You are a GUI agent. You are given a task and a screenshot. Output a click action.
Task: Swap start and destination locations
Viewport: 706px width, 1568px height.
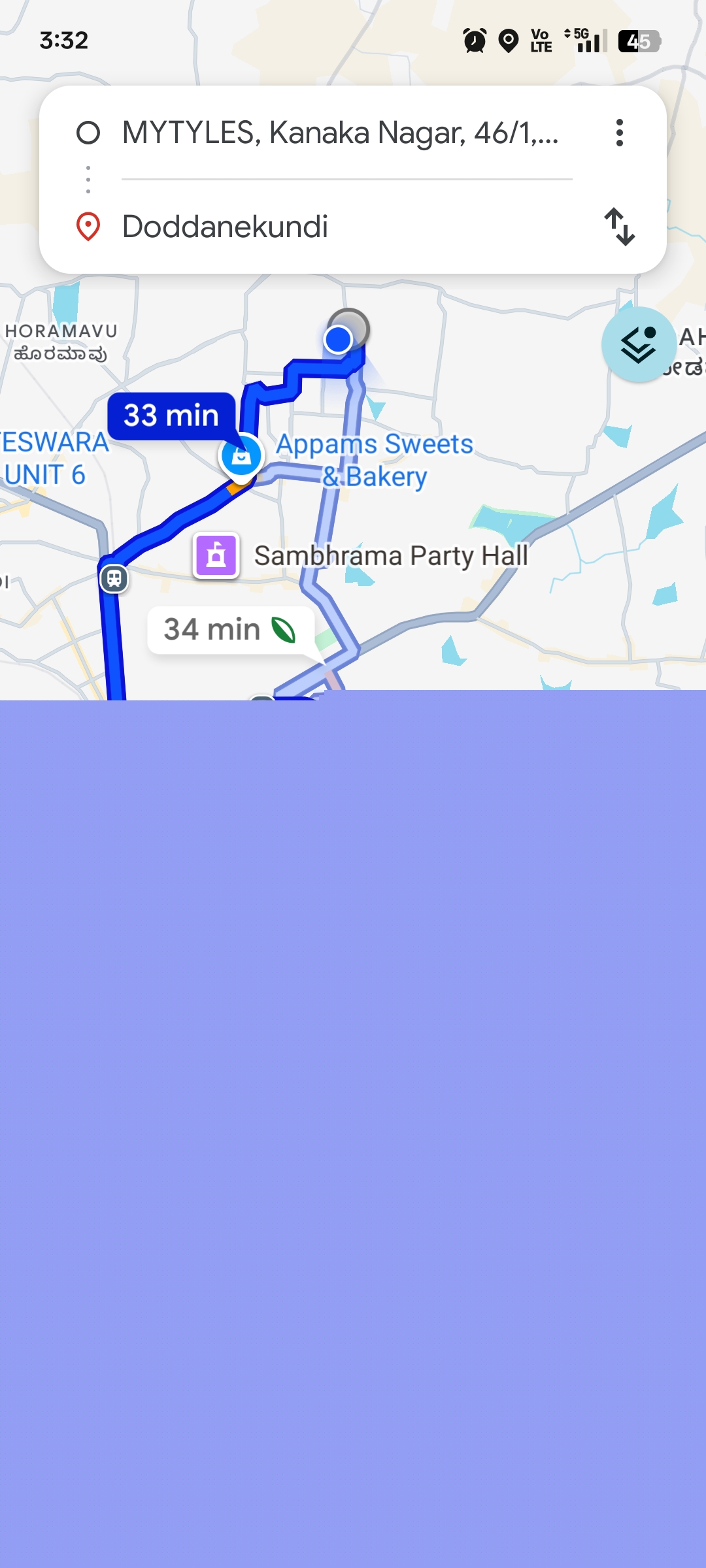coord(619,227)
